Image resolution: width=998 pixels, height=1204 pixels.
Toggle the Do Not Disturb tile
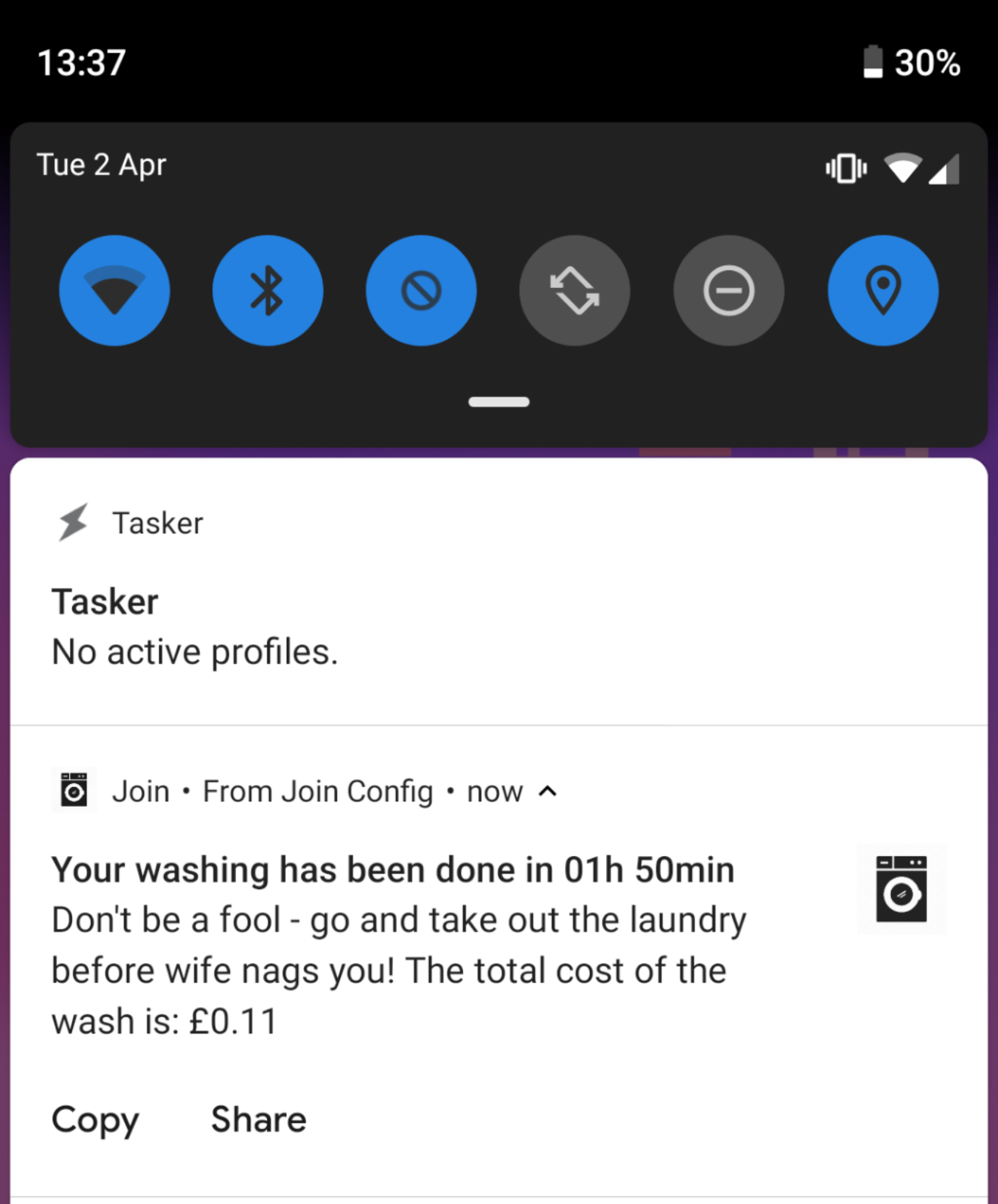coord(421,290)
